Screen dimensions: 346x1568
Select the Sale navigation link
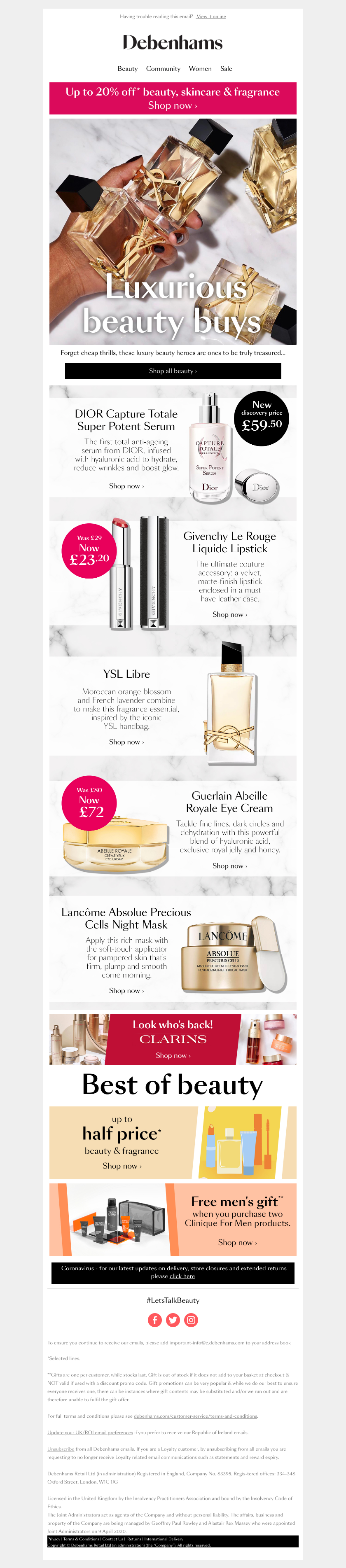[x=226, y=69]
